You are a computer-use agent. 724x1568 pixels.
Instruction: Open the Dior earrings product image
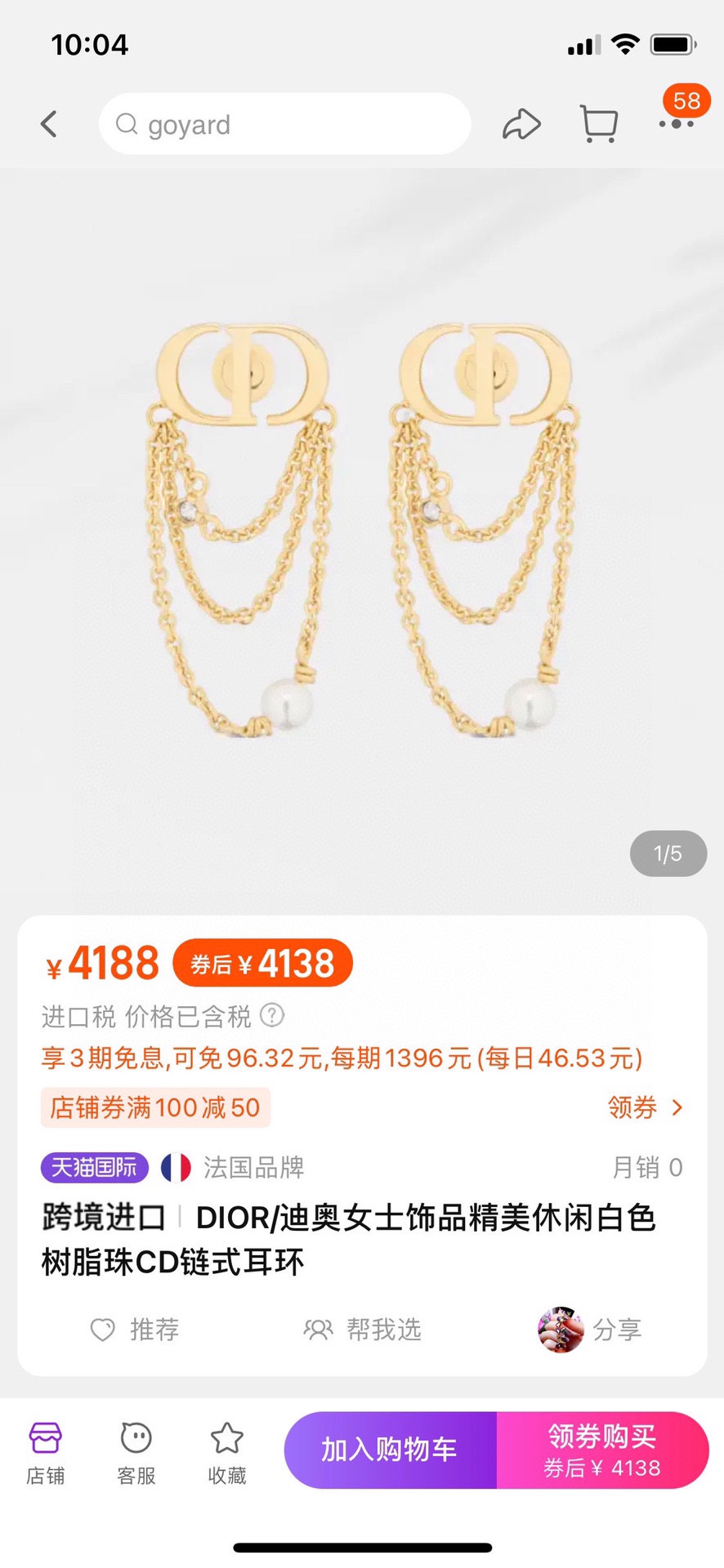362,531
